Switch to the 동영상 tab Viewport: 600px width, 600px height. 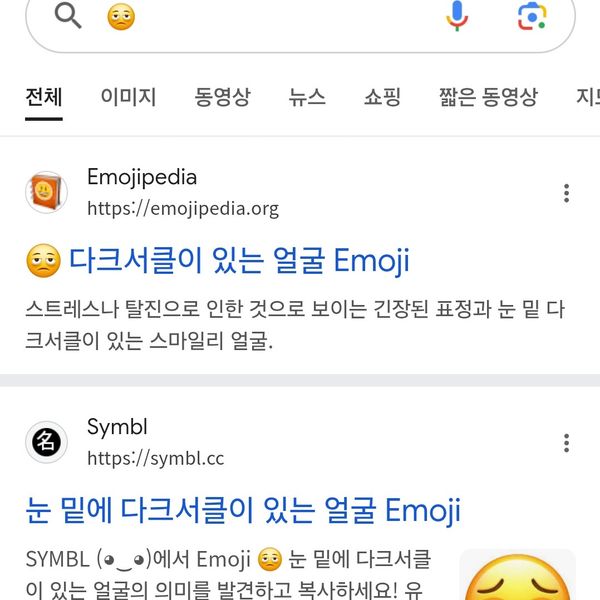tap(222, 97)
